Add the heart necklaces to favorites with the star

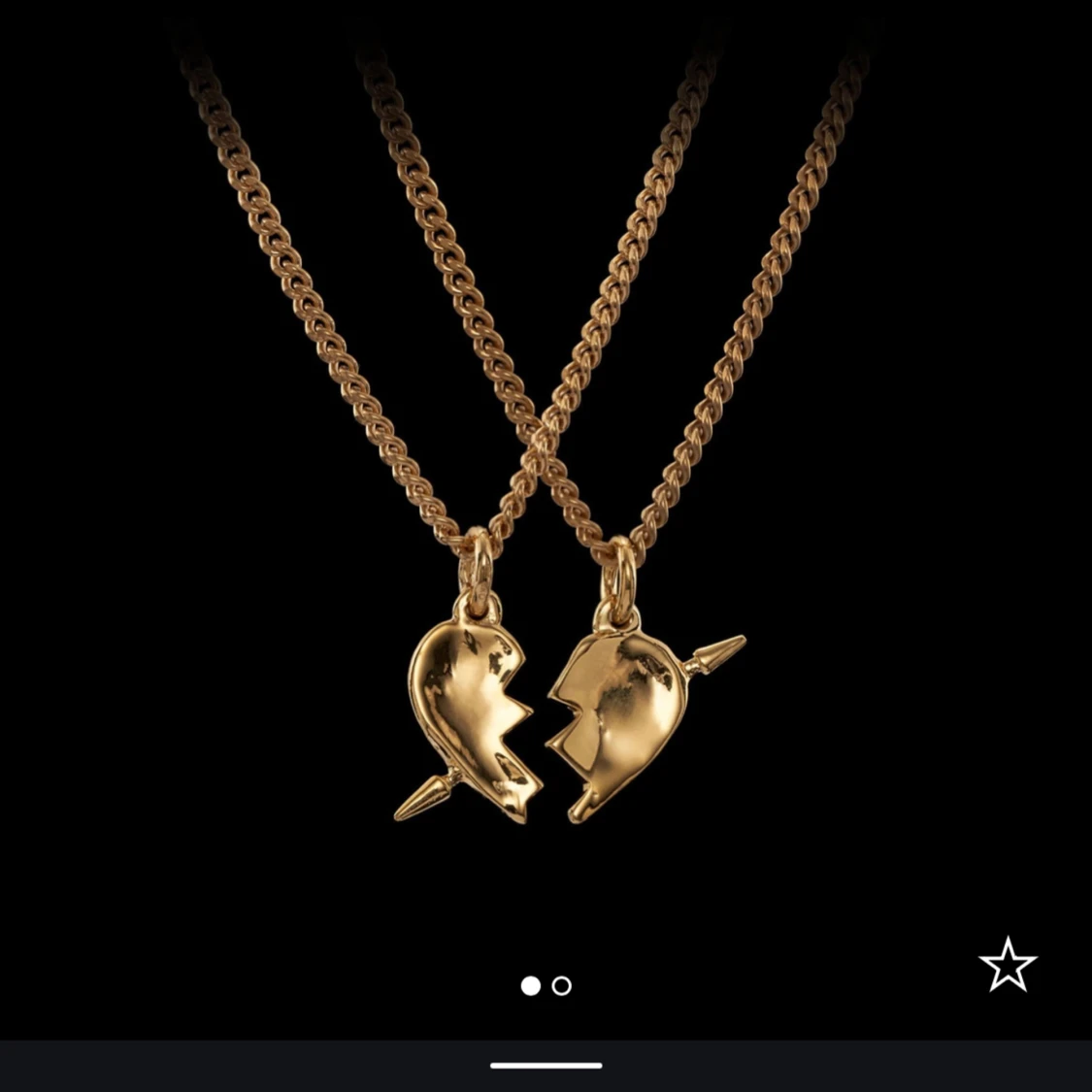click(1008, 965)
